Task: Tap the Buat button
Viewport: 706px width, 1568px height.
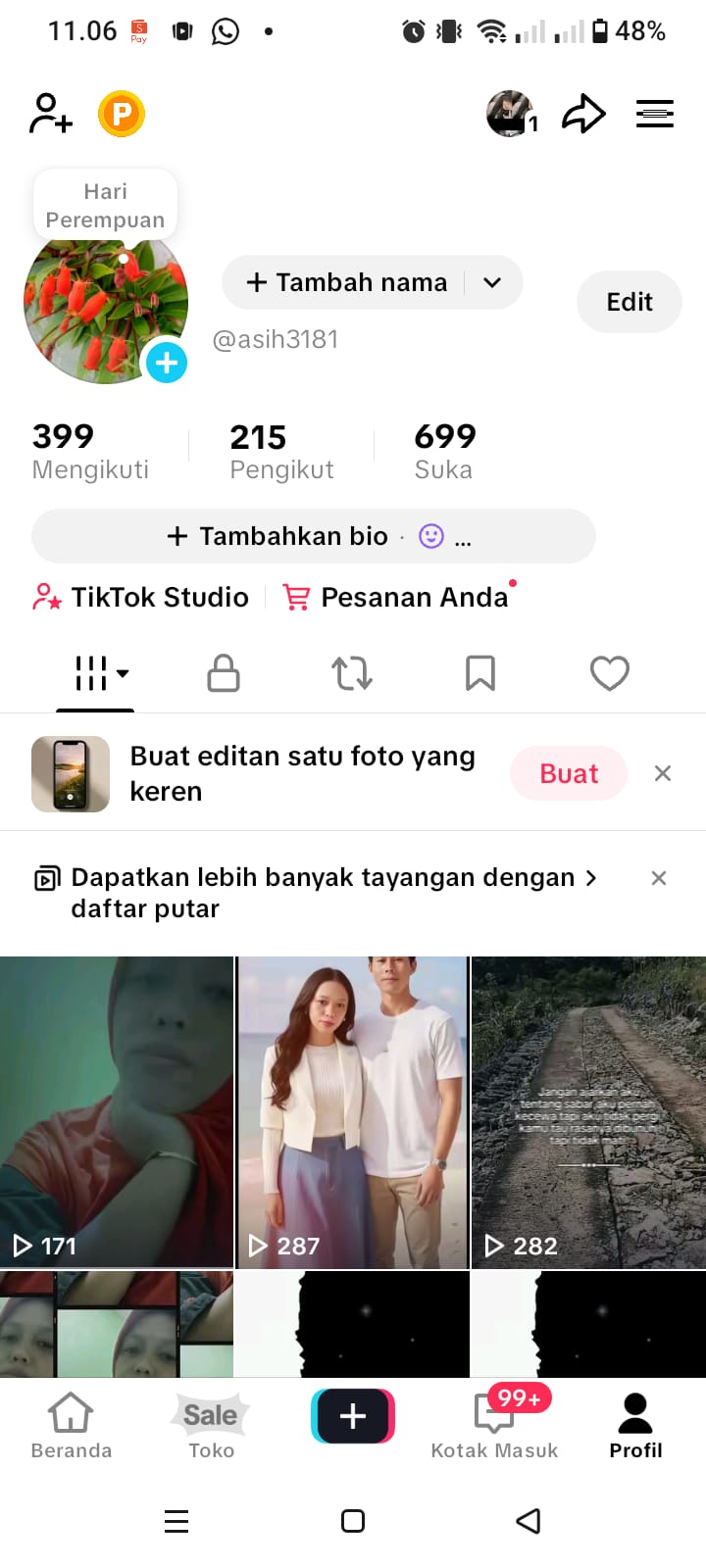Action: point(569,773)
